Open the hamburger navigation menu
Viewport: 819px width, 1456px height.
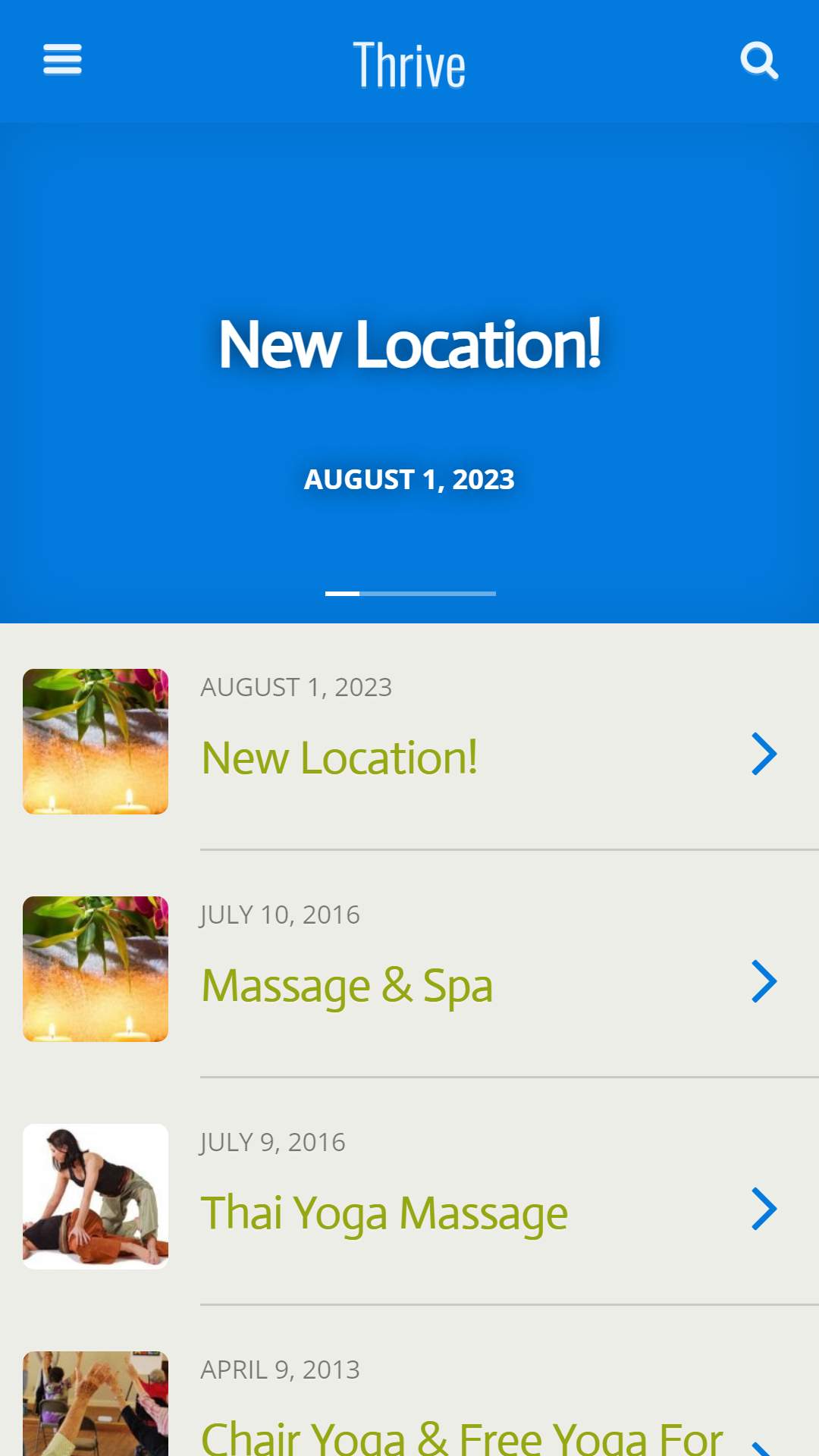(x=62, y=60)
